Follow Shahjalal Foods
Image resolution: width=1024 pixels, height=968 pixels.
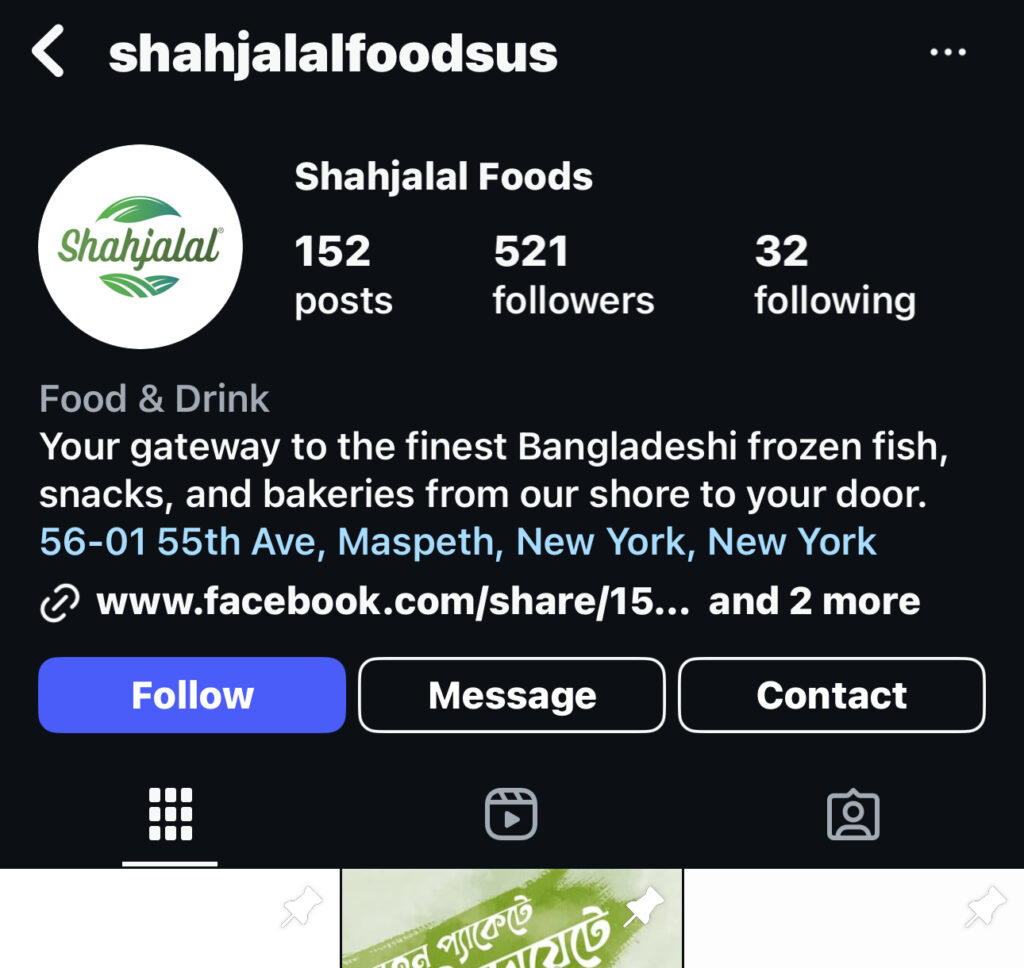(x=192, y=695)
